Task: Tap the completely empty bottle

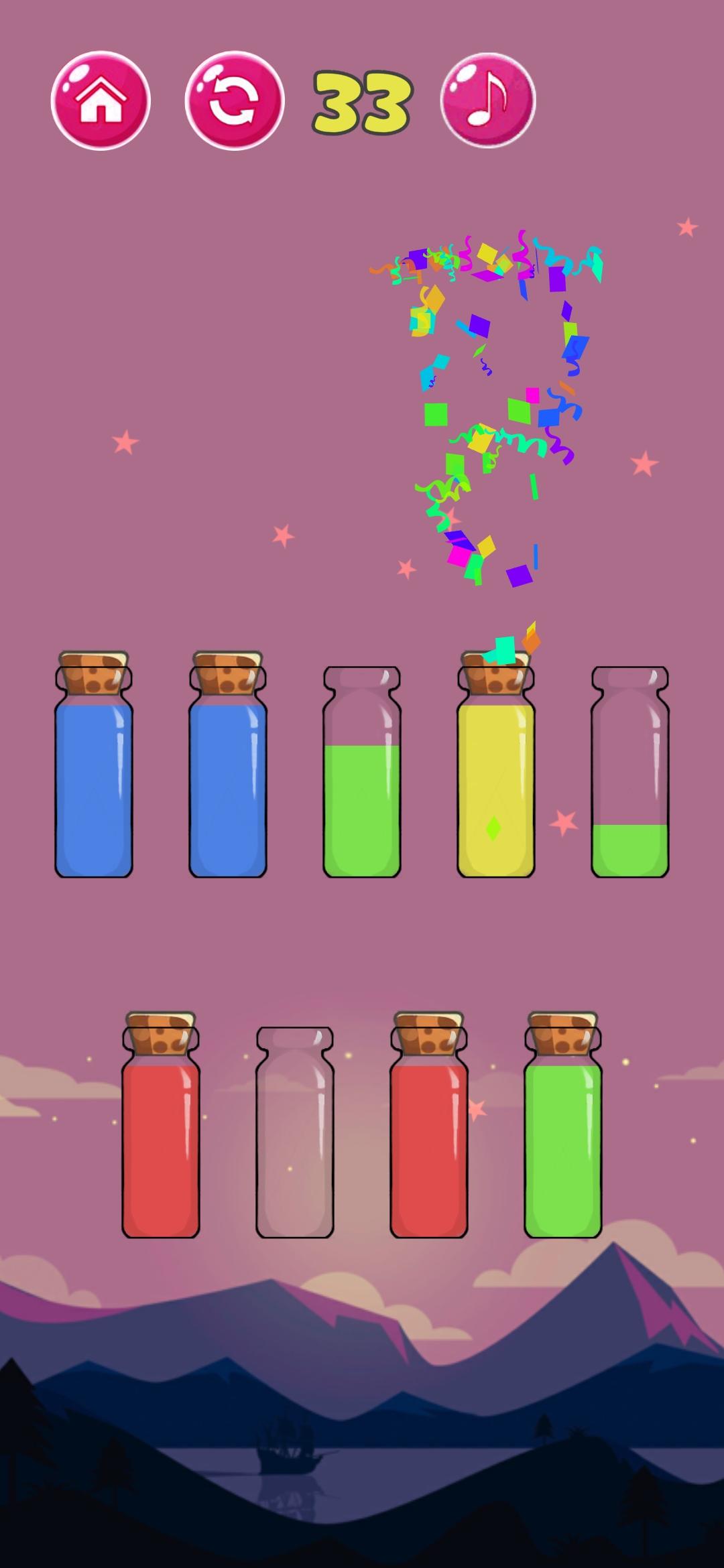Action: [x=295, y=1134]
